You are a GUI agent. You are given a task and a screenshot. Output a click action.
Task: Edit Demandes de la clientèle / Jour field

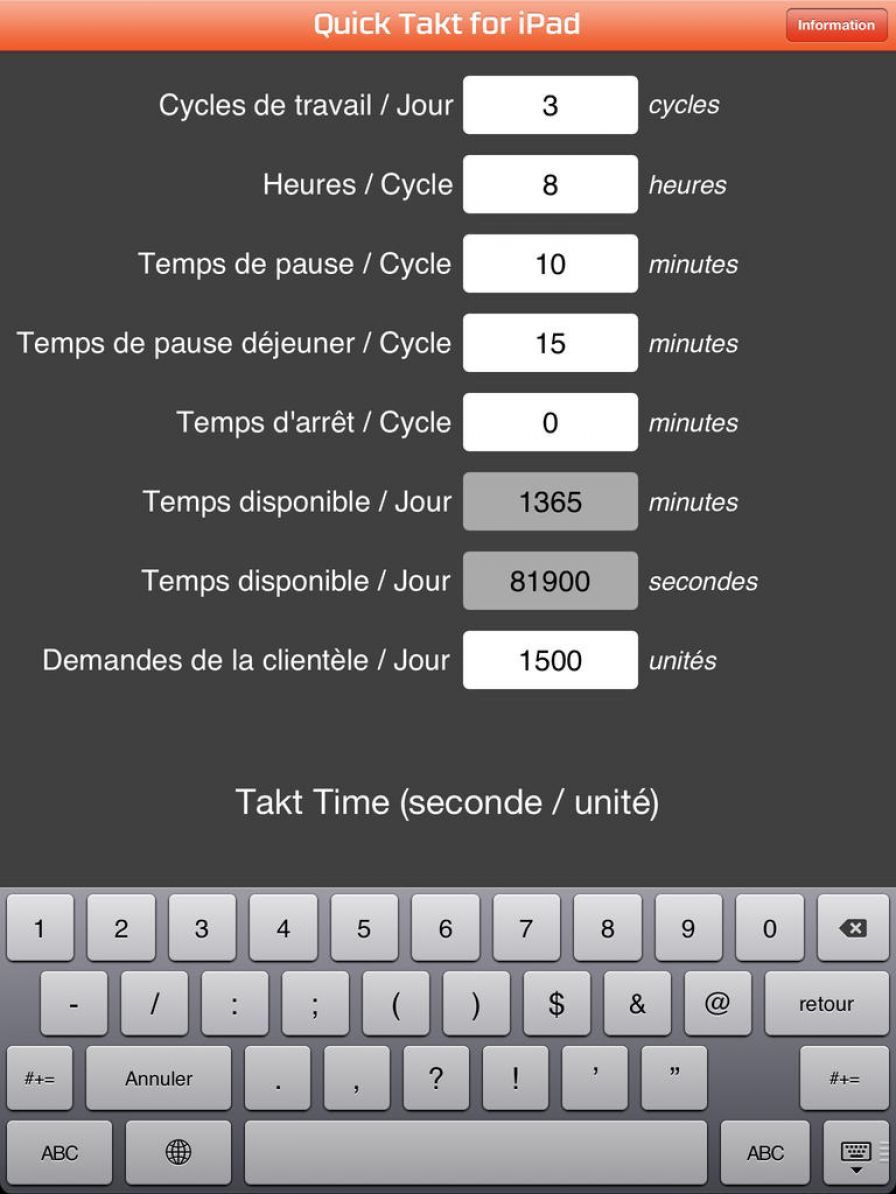550,660
